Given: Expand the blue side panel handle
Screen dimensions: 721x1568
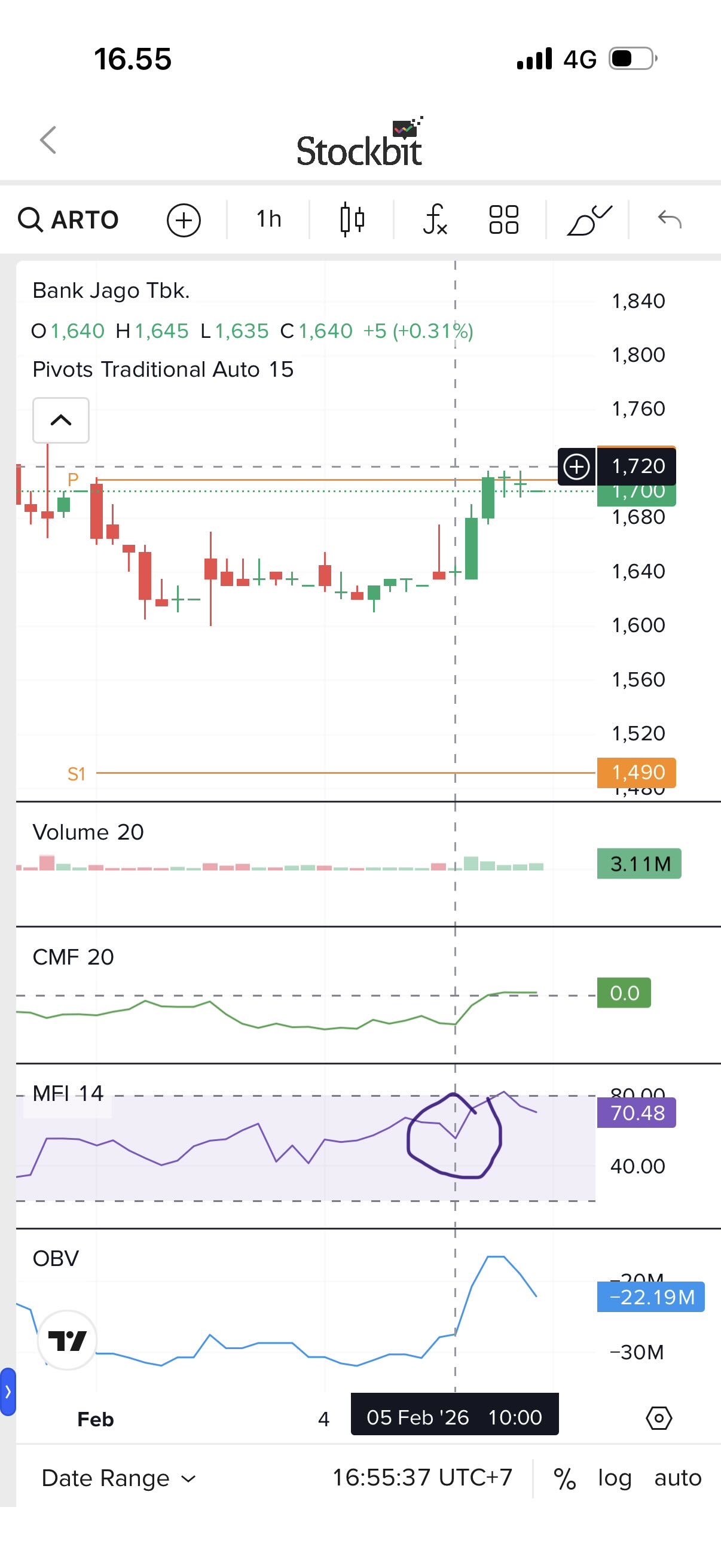Looking at the screenshot, I should click(8, 1392).
